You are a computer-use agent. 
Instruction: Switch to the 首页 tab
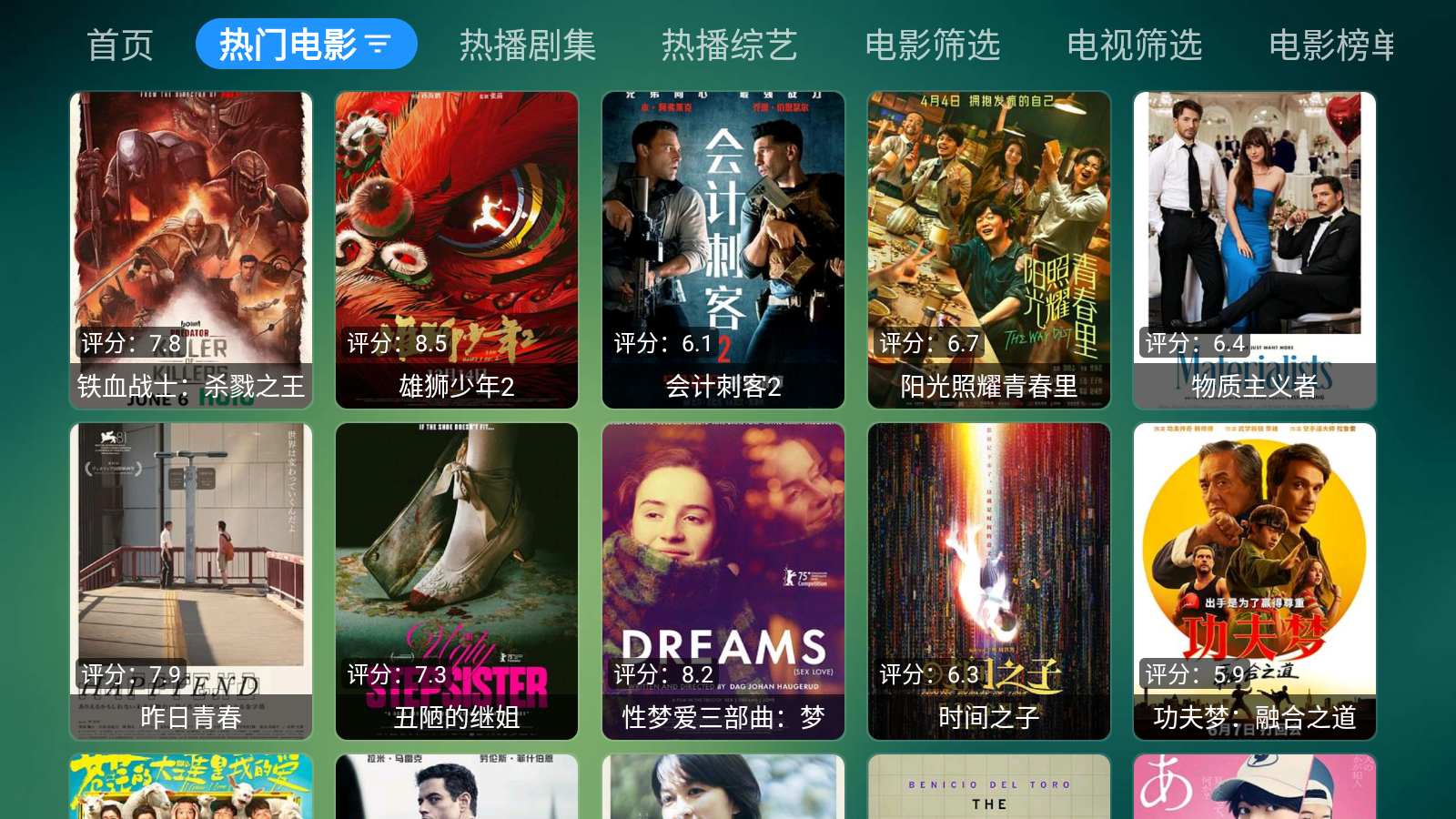coord(119,45)
